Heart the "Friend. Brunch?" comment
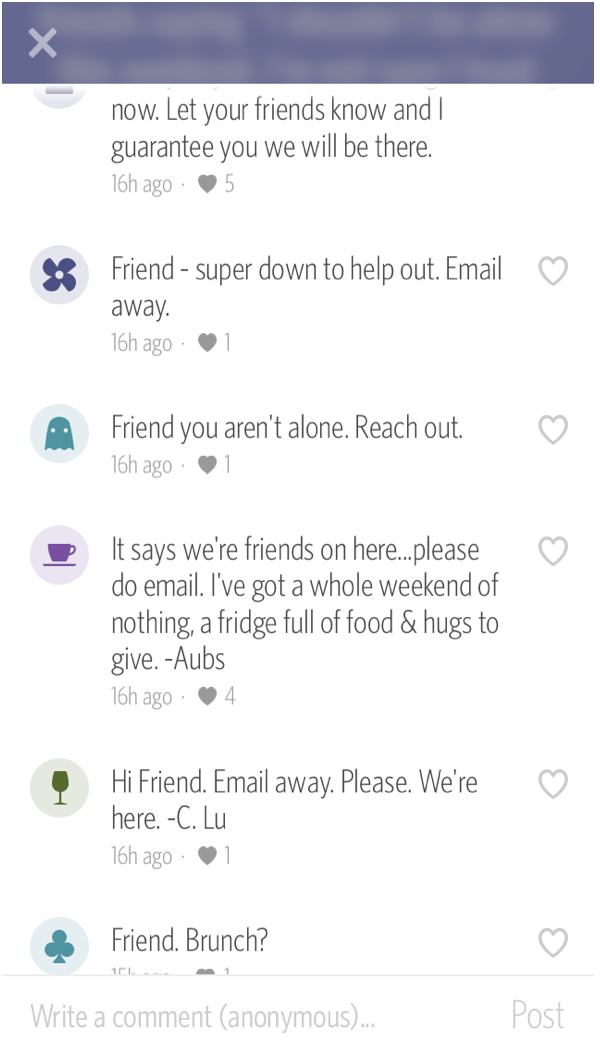The height and width of the screenshot is (1056, 600). click(x=553, y=943)
